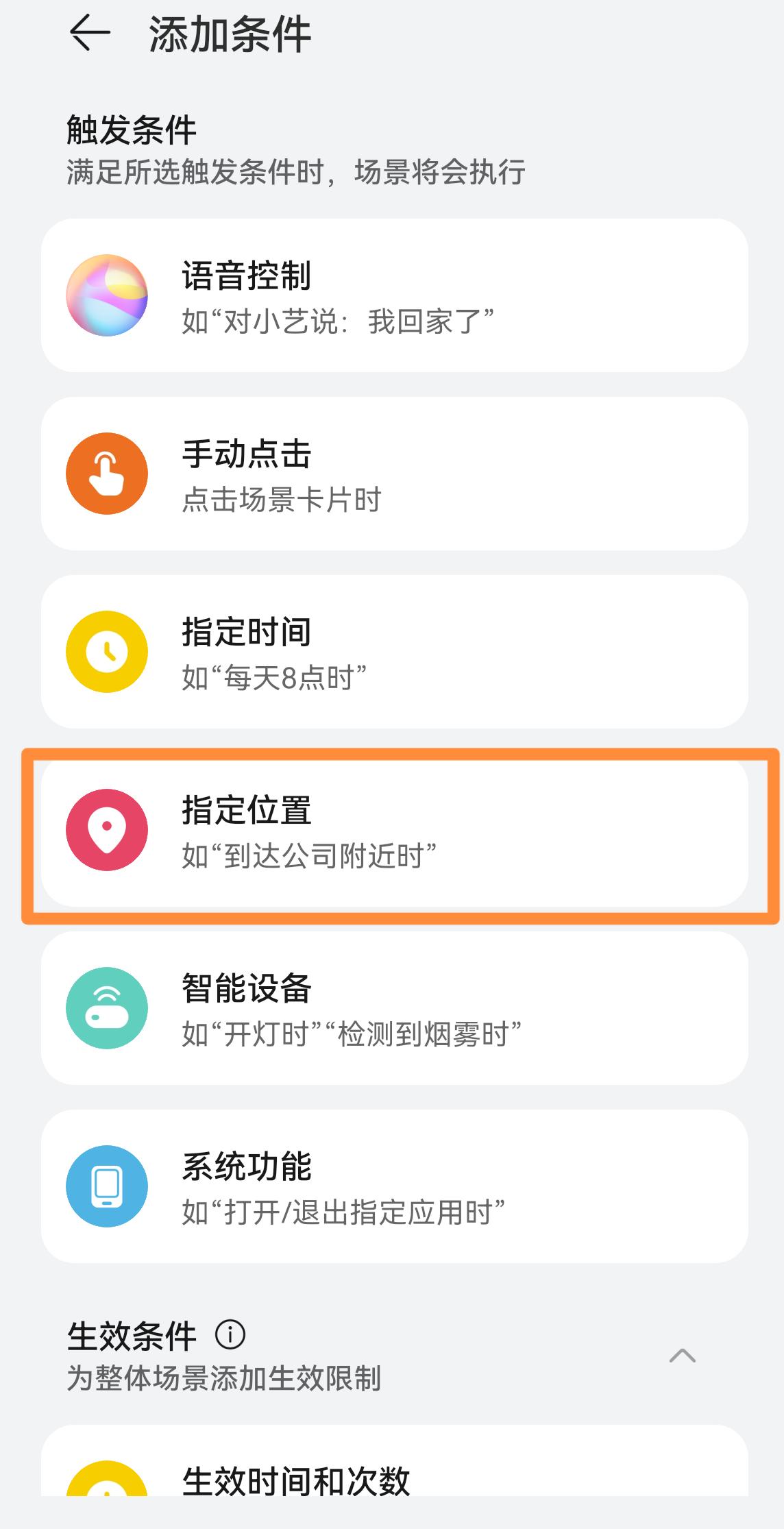
Task: Select the orange manual tap icon
Action: [107, 474]
